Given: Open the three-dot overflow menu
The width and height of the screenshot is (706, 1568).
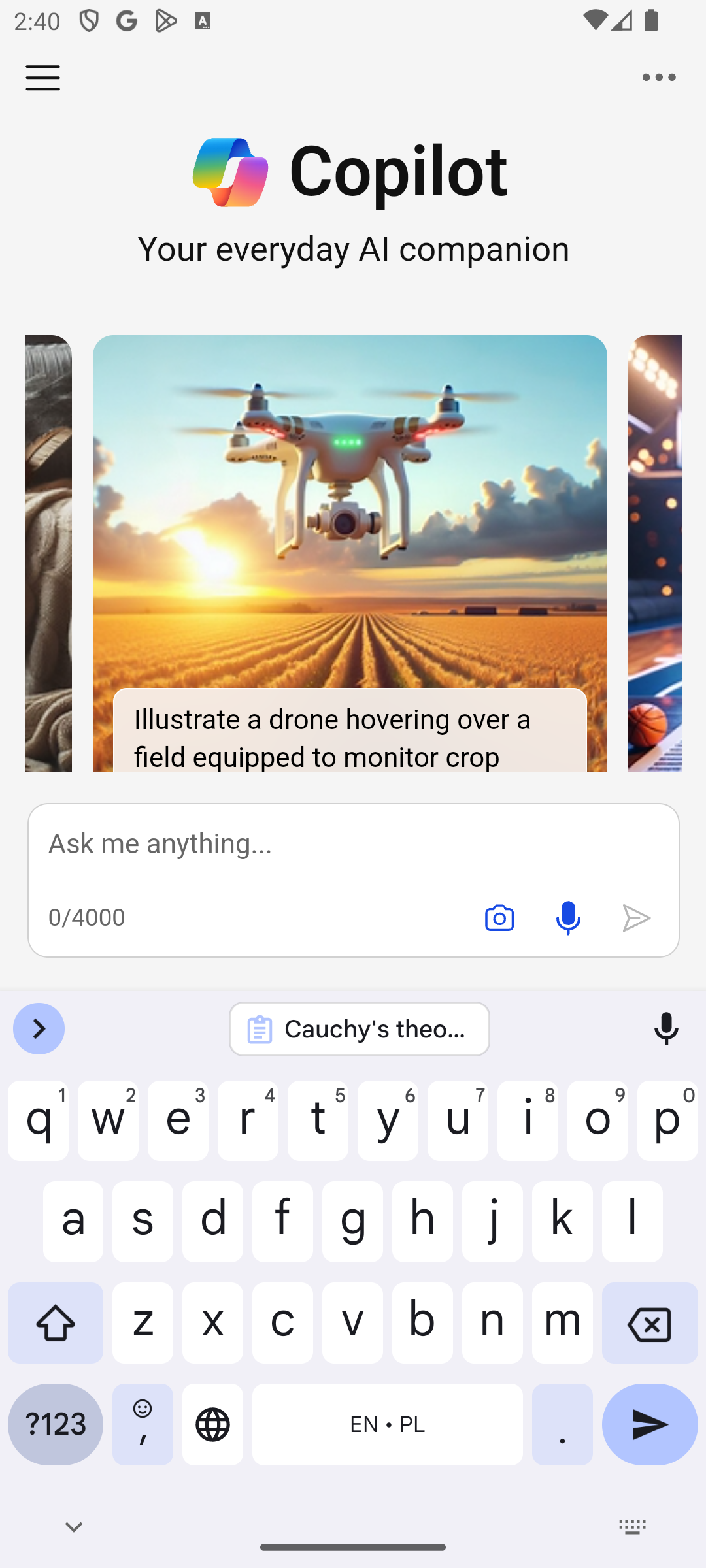Looking at the screenshot, I should point(658,78).
